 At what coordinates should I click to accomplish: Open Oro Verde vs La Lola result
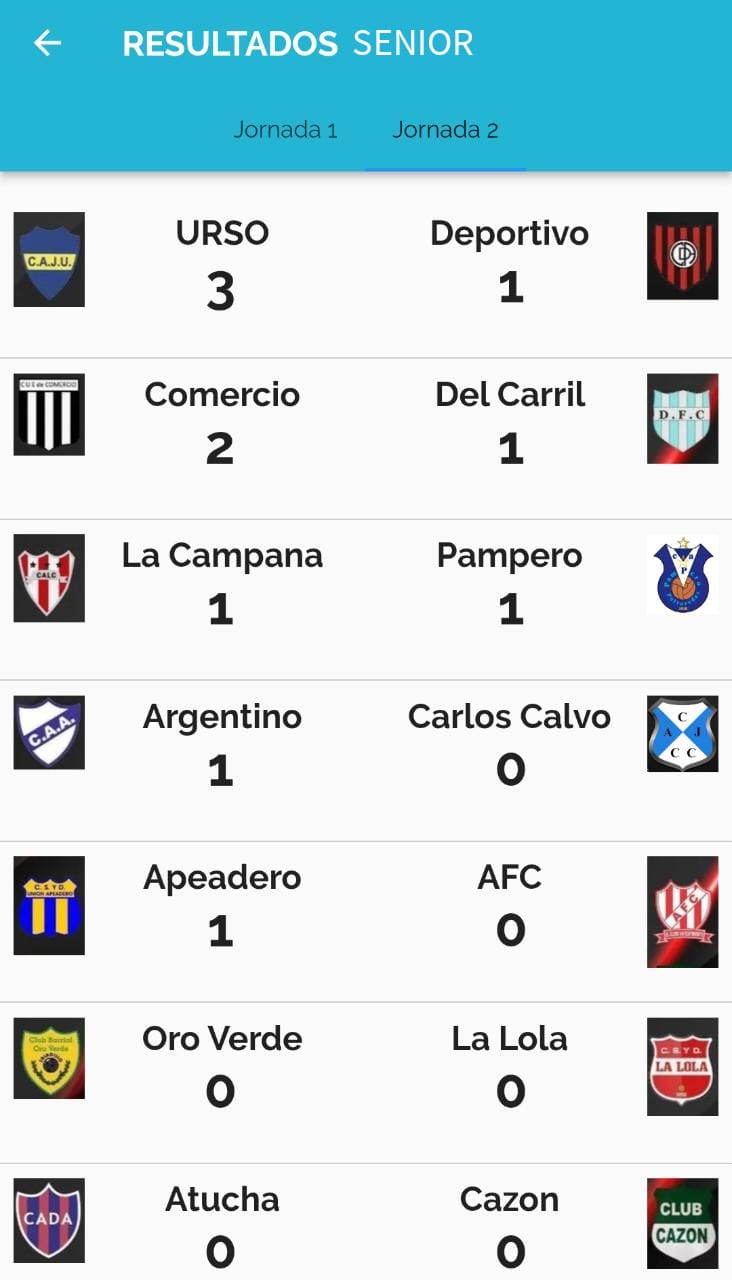[366, 1067]
